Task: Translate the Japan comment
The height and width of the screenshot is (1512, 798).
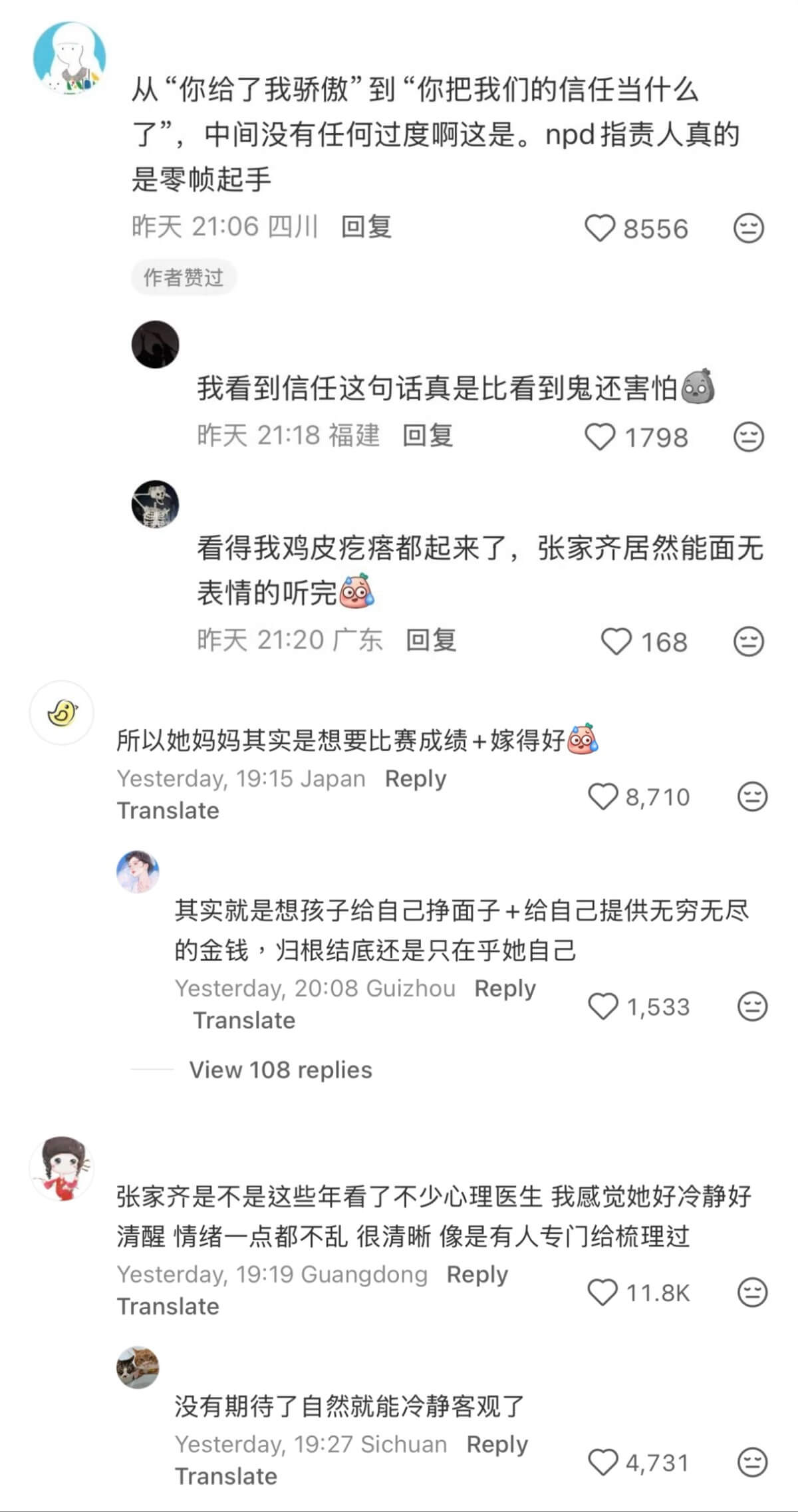Action: (168, 810)
